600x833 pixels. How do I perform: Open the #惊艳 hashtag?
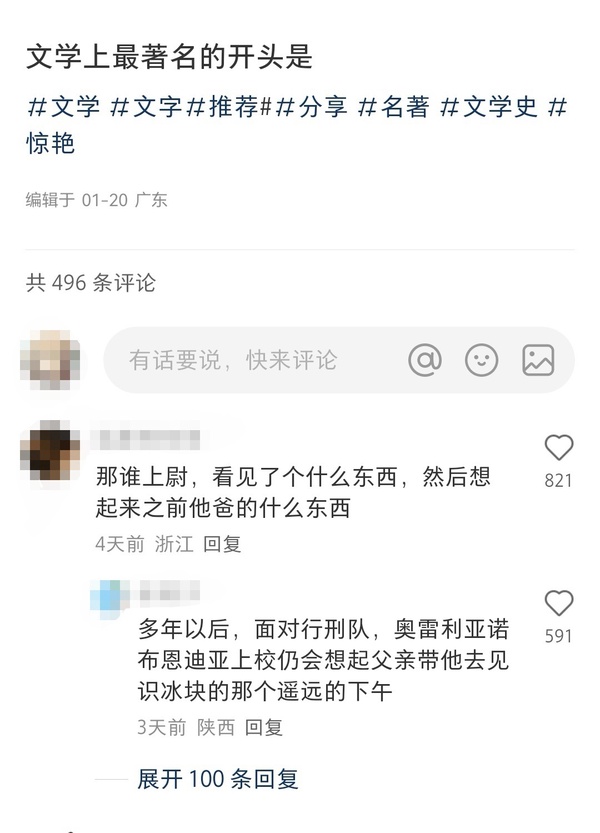50,144
